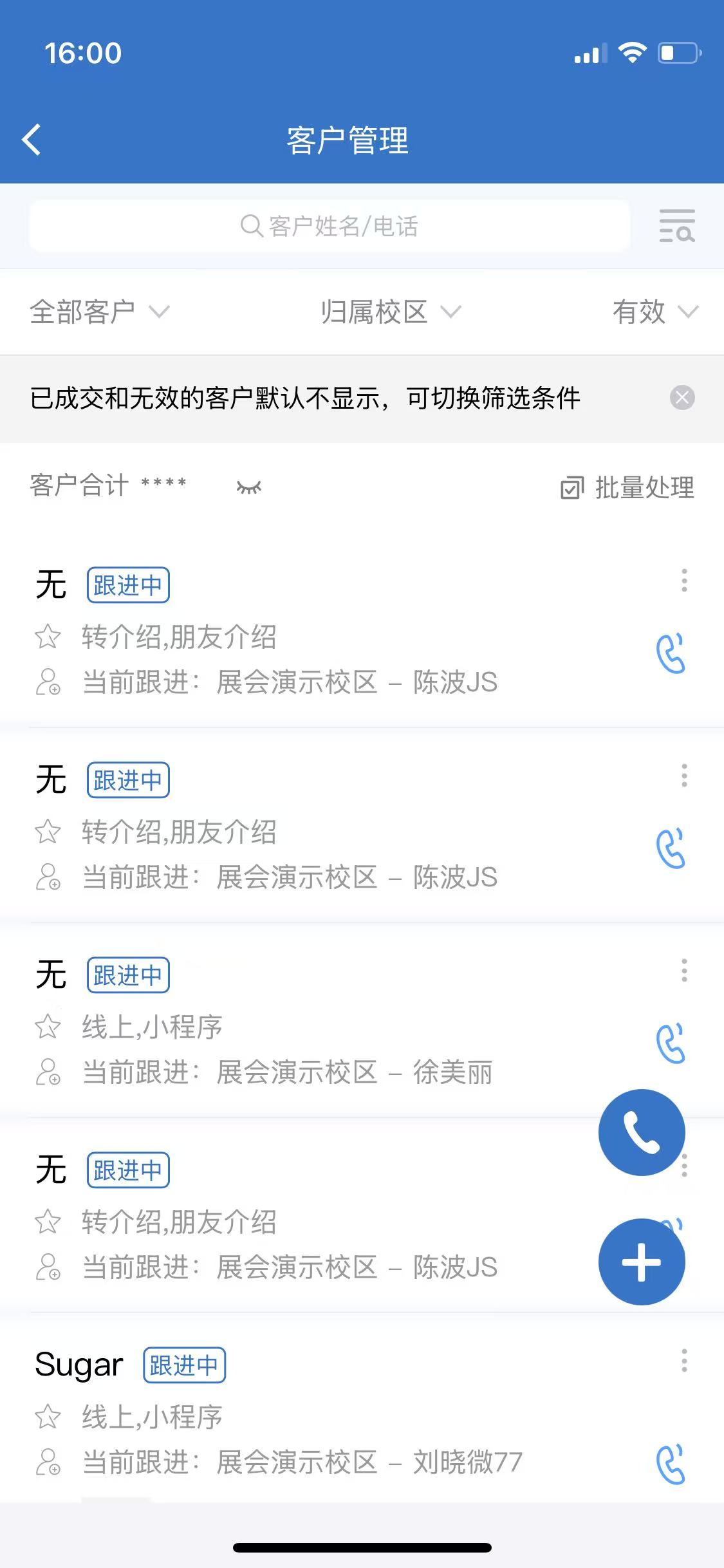Expand the 归属校区 filter
This screenshot has width=724, height=1568.
(x=391, y=312)
